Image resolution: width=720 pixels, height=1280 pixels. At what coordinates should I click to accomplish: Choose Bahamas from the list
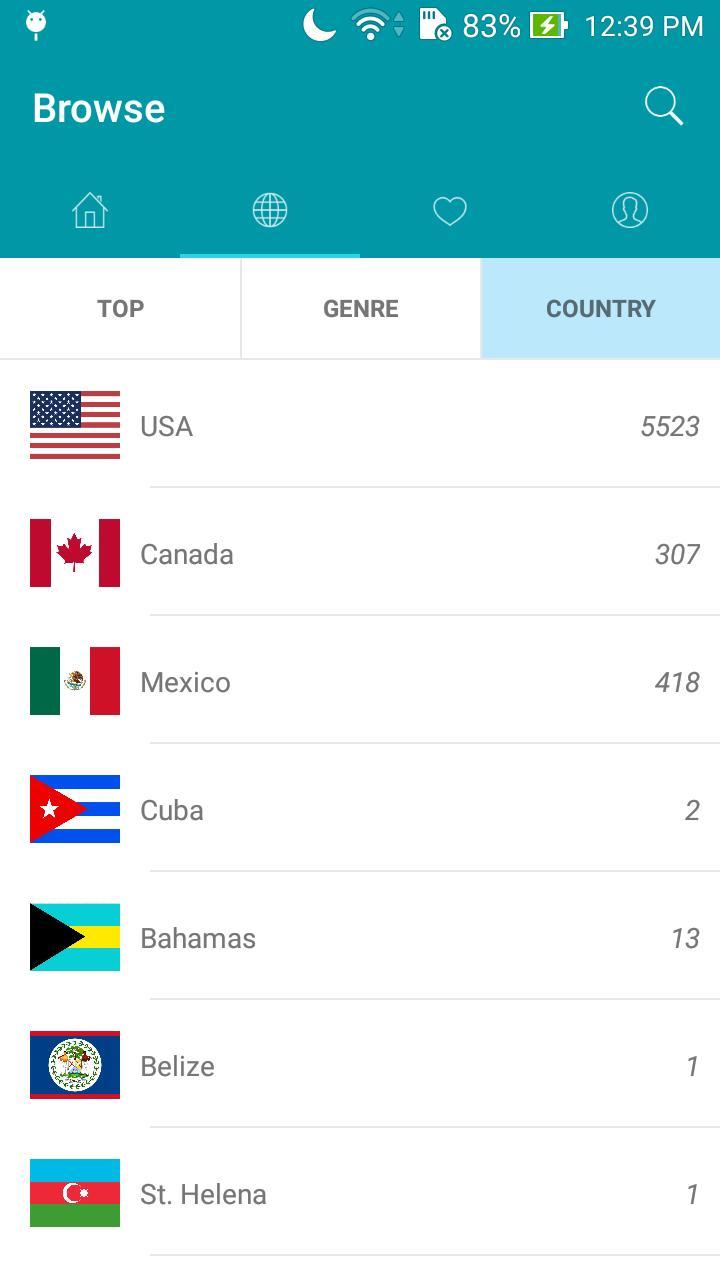pos(360,938)
